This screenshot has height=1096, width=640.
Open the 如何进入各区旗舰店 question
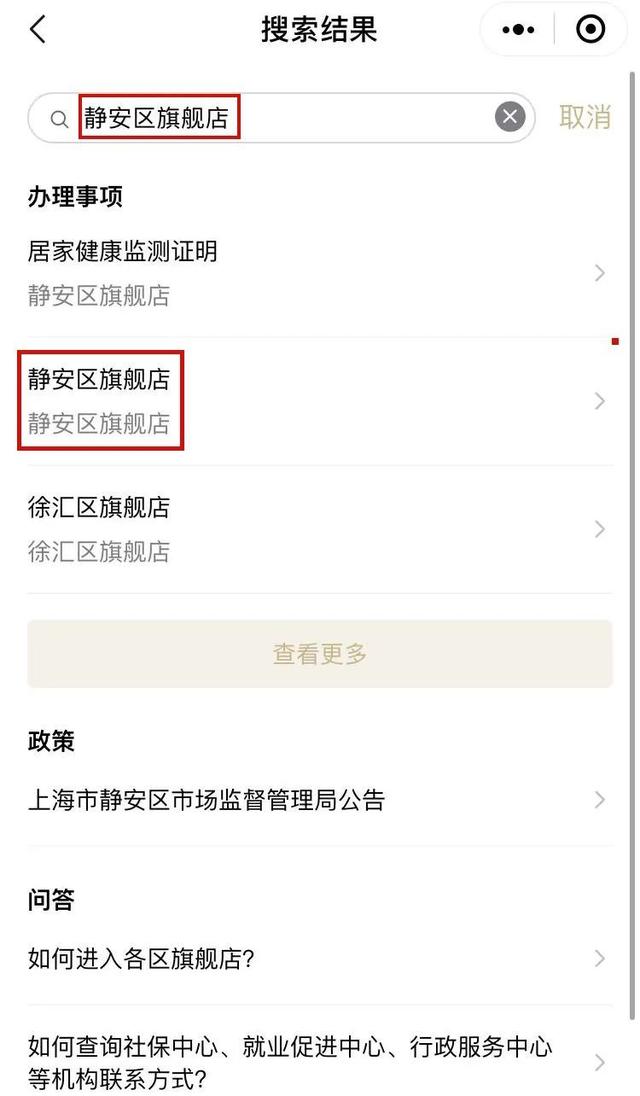pyautogui.click(x=318, y=959)
